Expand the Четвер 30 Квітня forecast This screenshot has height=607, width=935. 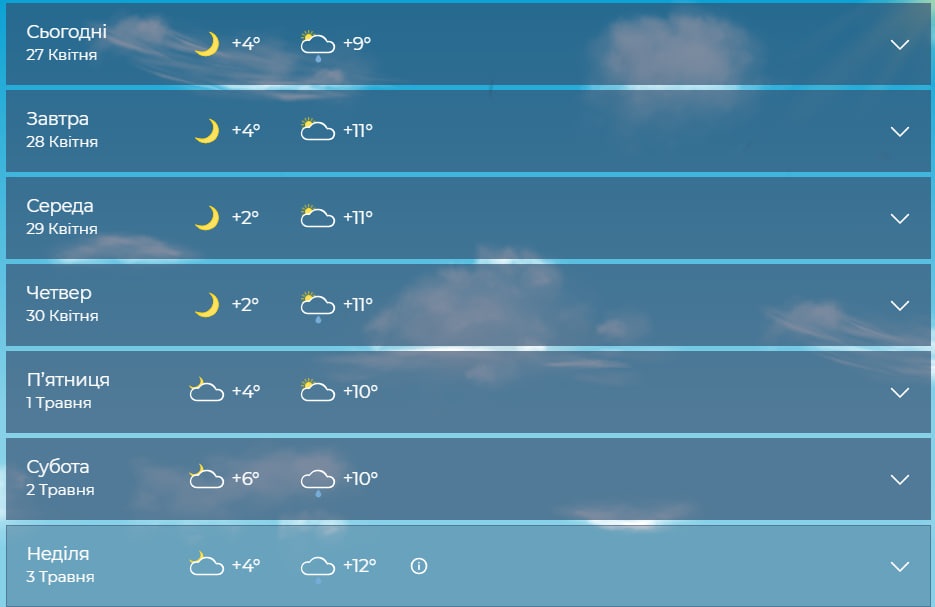(899, 305)
